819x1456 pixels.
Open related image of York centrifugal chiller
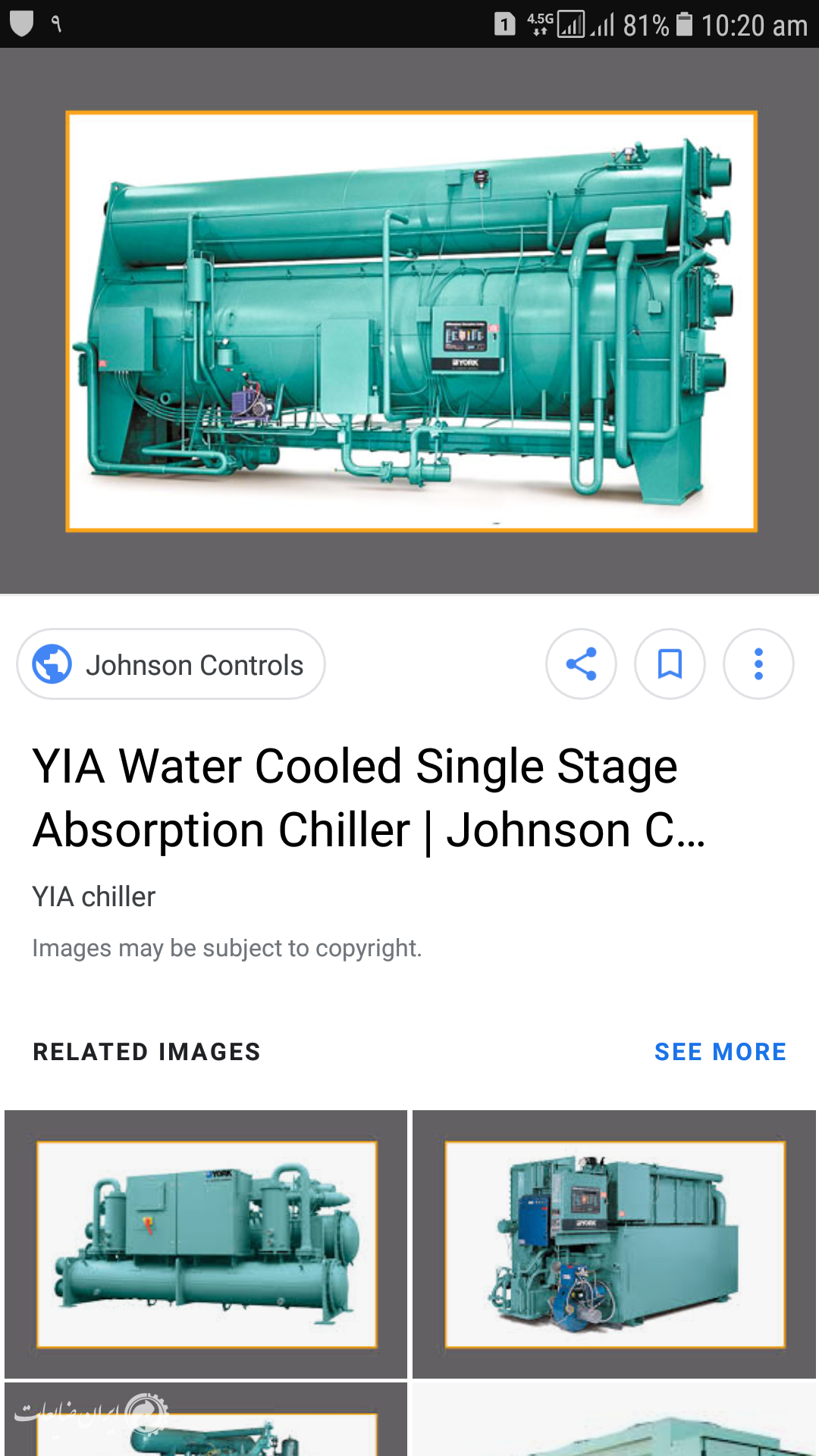206,1244
